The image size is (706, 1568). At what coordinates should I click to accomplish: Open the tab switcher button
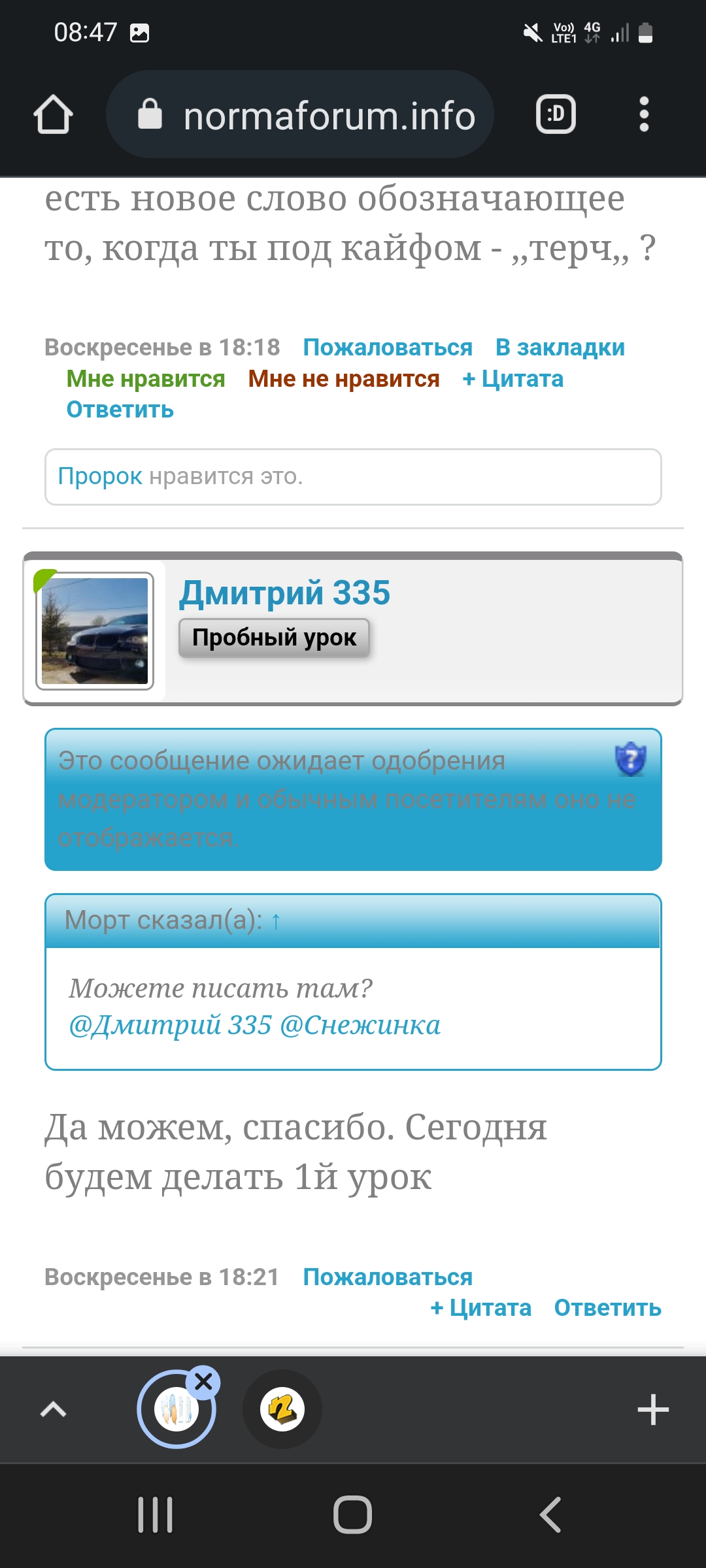tap(556, 115)
